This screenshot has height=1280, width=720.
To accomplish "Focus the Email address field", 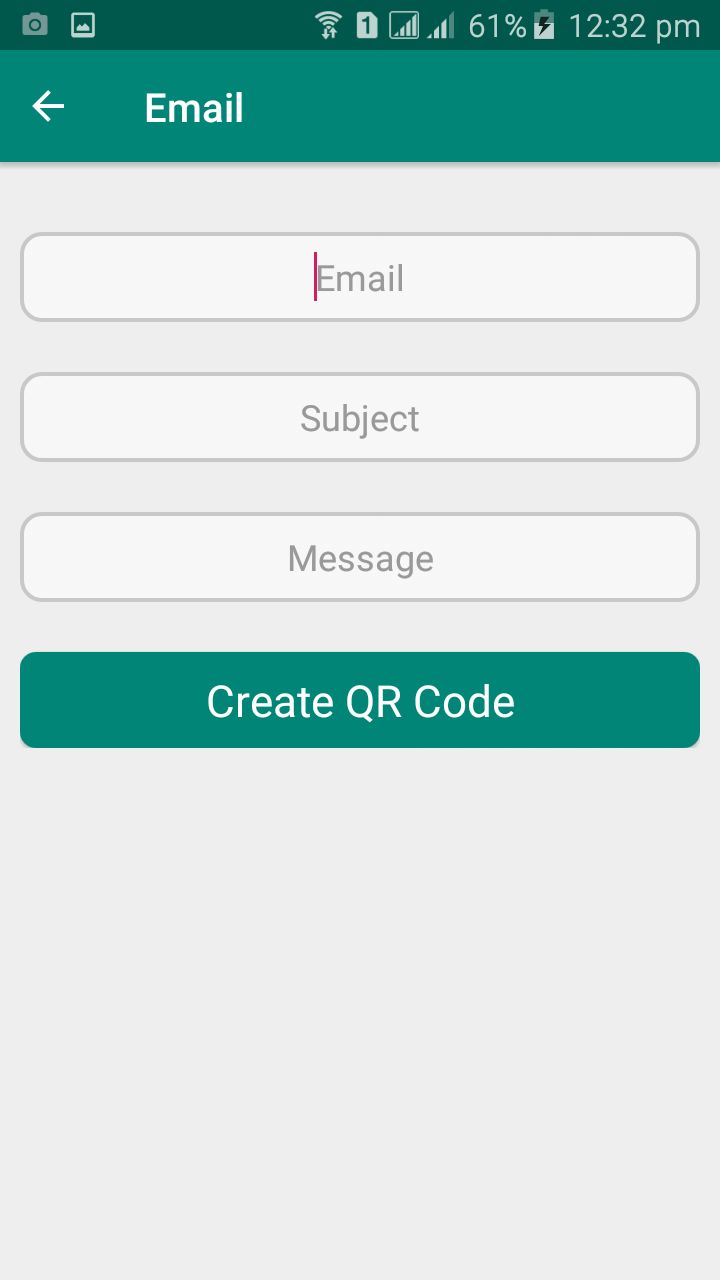I will coord(360,278).
